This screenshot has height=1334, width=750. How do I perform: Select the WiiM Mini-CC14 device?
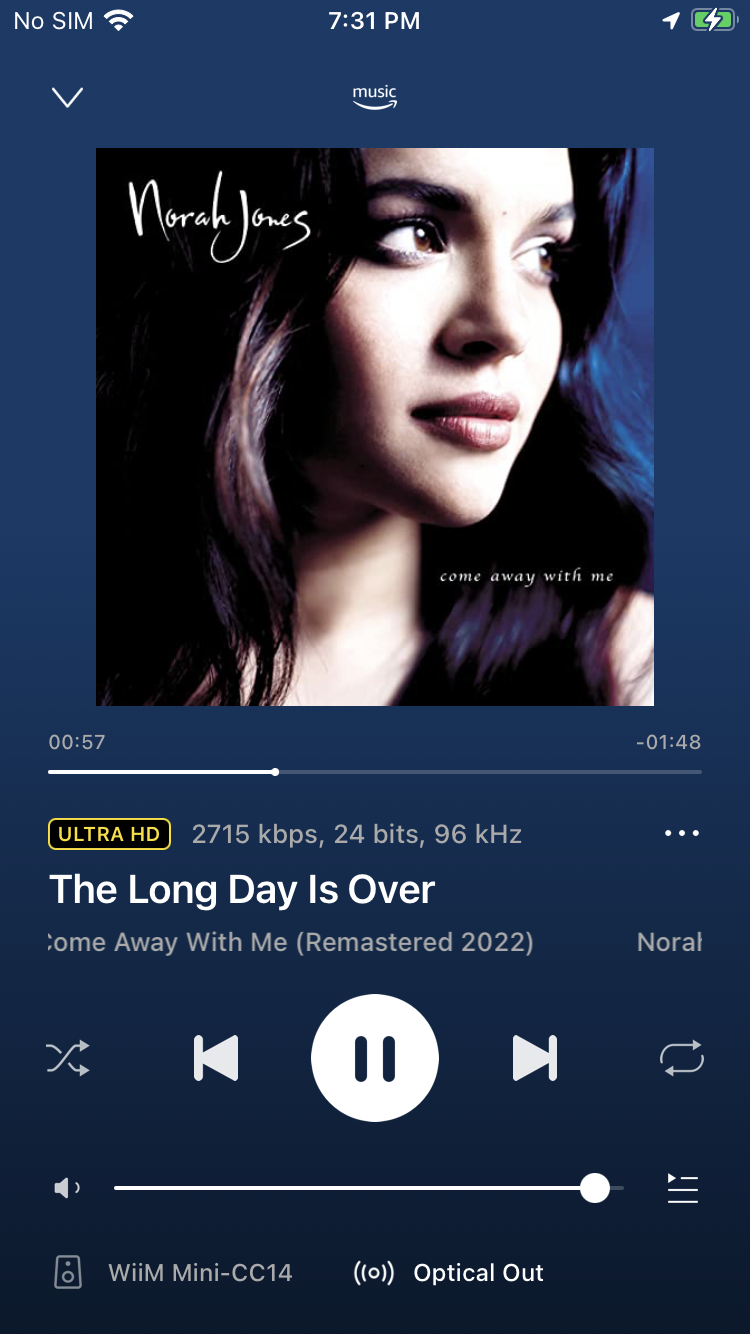coord(173,1273)
